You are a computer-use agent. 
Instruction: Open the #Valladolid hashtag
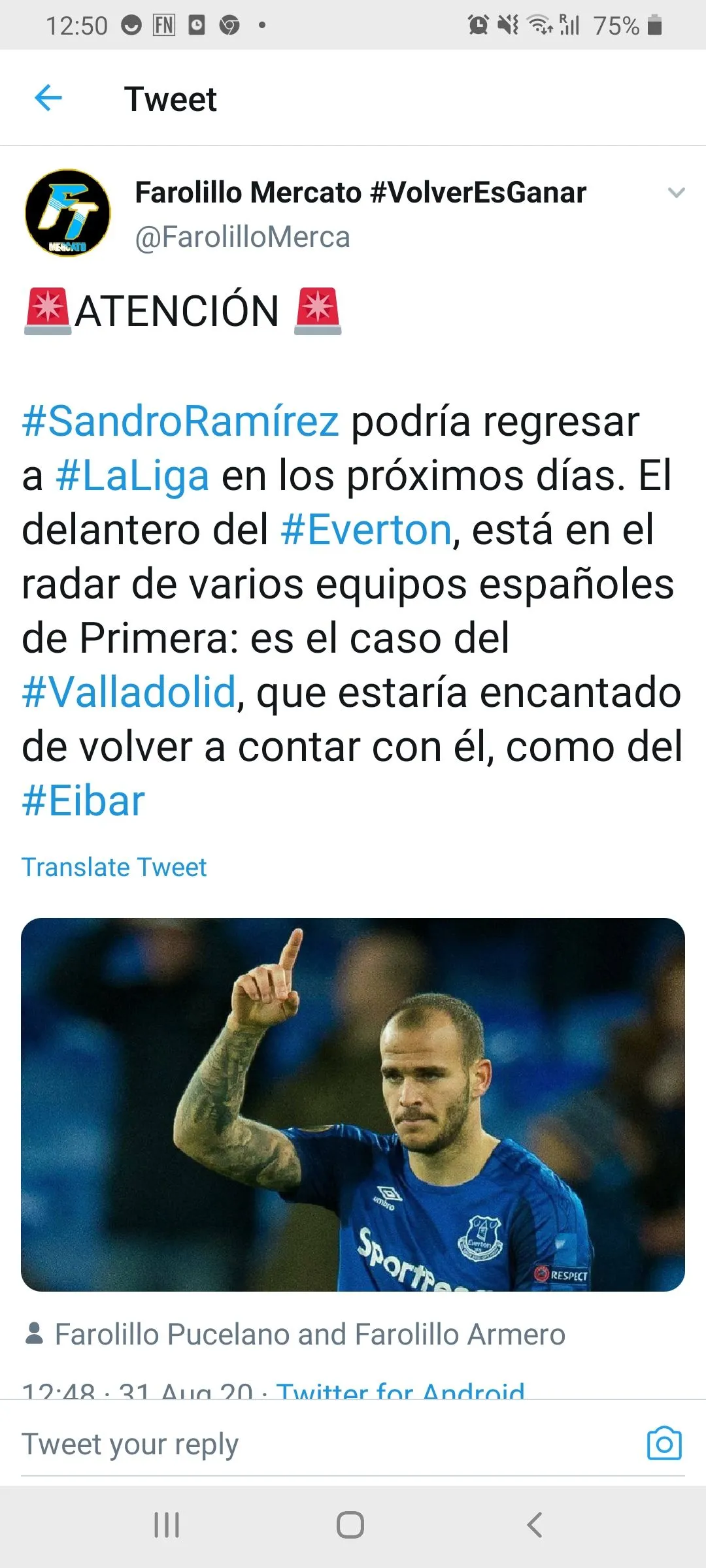tap(129, 693)
